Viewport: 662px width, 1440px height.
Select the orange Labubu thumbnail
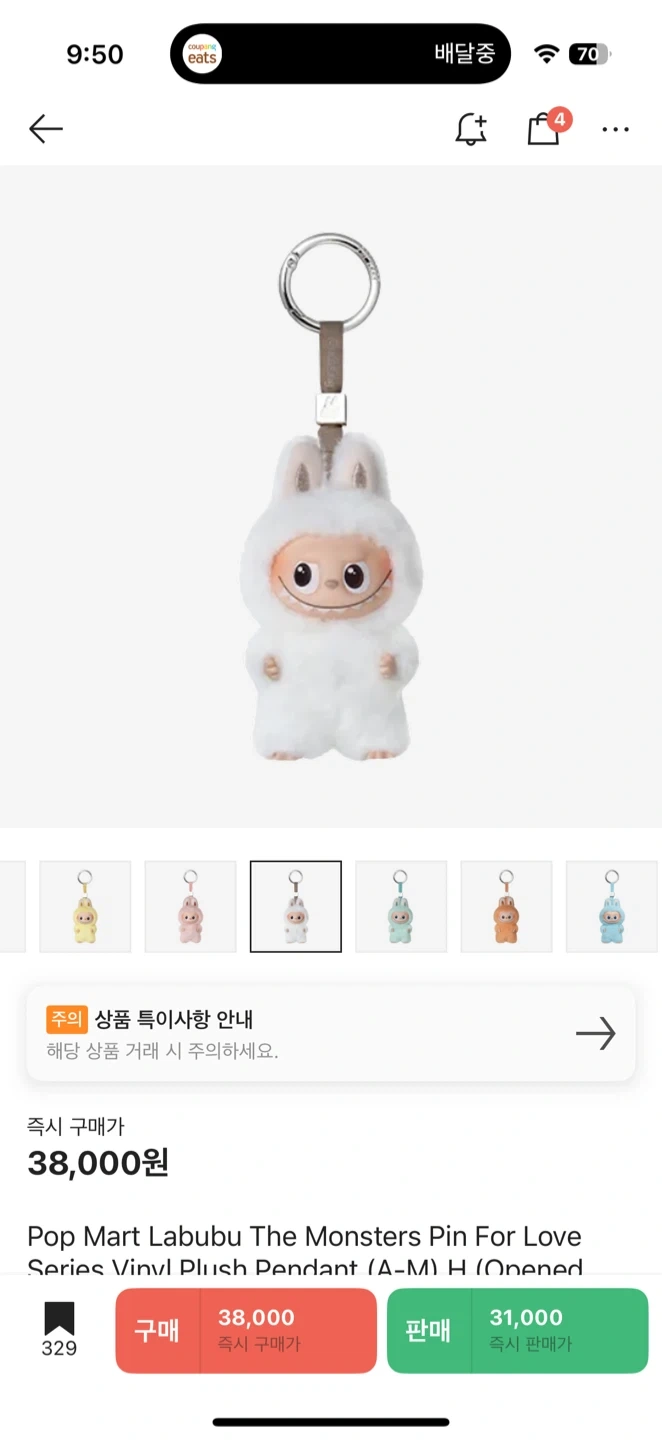click(506, 906)
